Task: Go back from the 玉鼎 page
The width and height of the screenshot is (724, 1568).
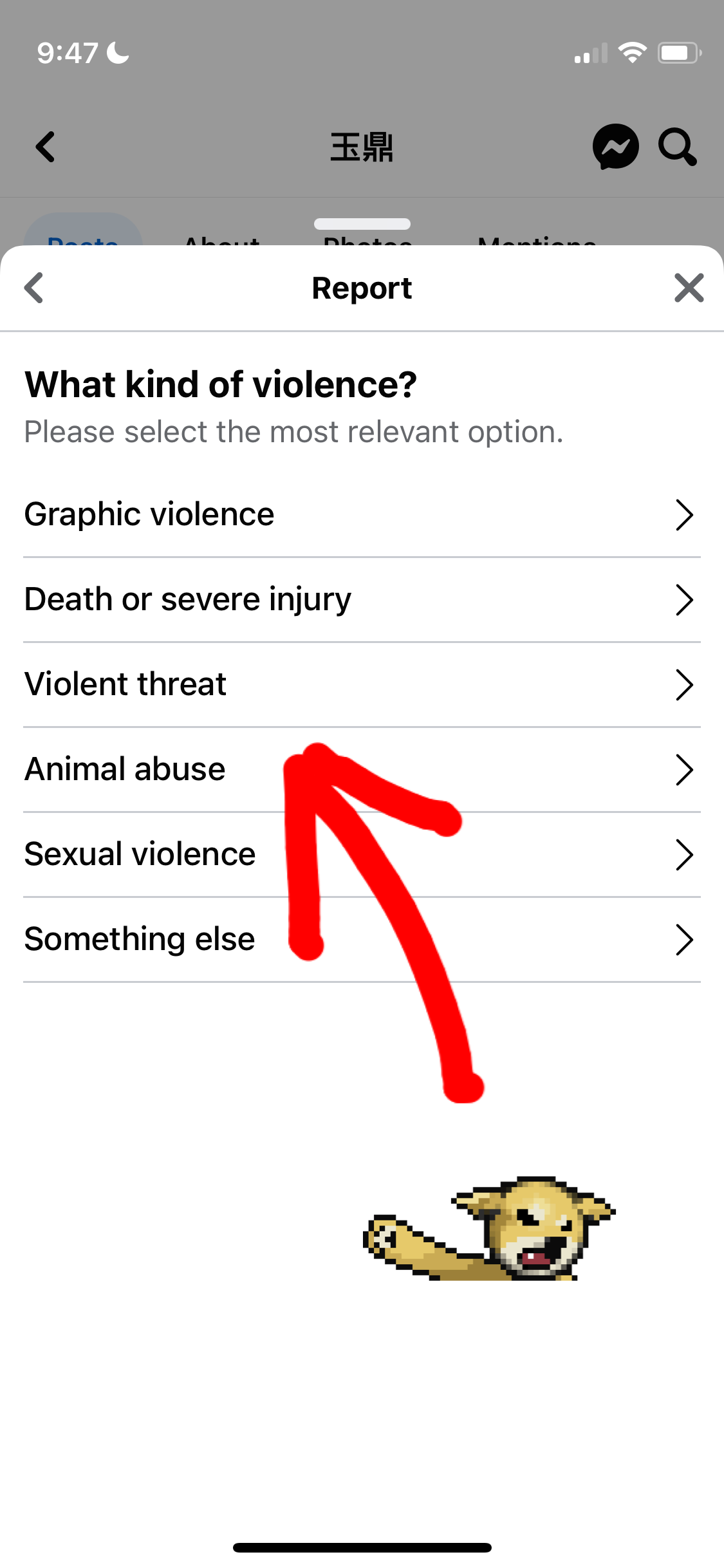Action: (45, 147)
